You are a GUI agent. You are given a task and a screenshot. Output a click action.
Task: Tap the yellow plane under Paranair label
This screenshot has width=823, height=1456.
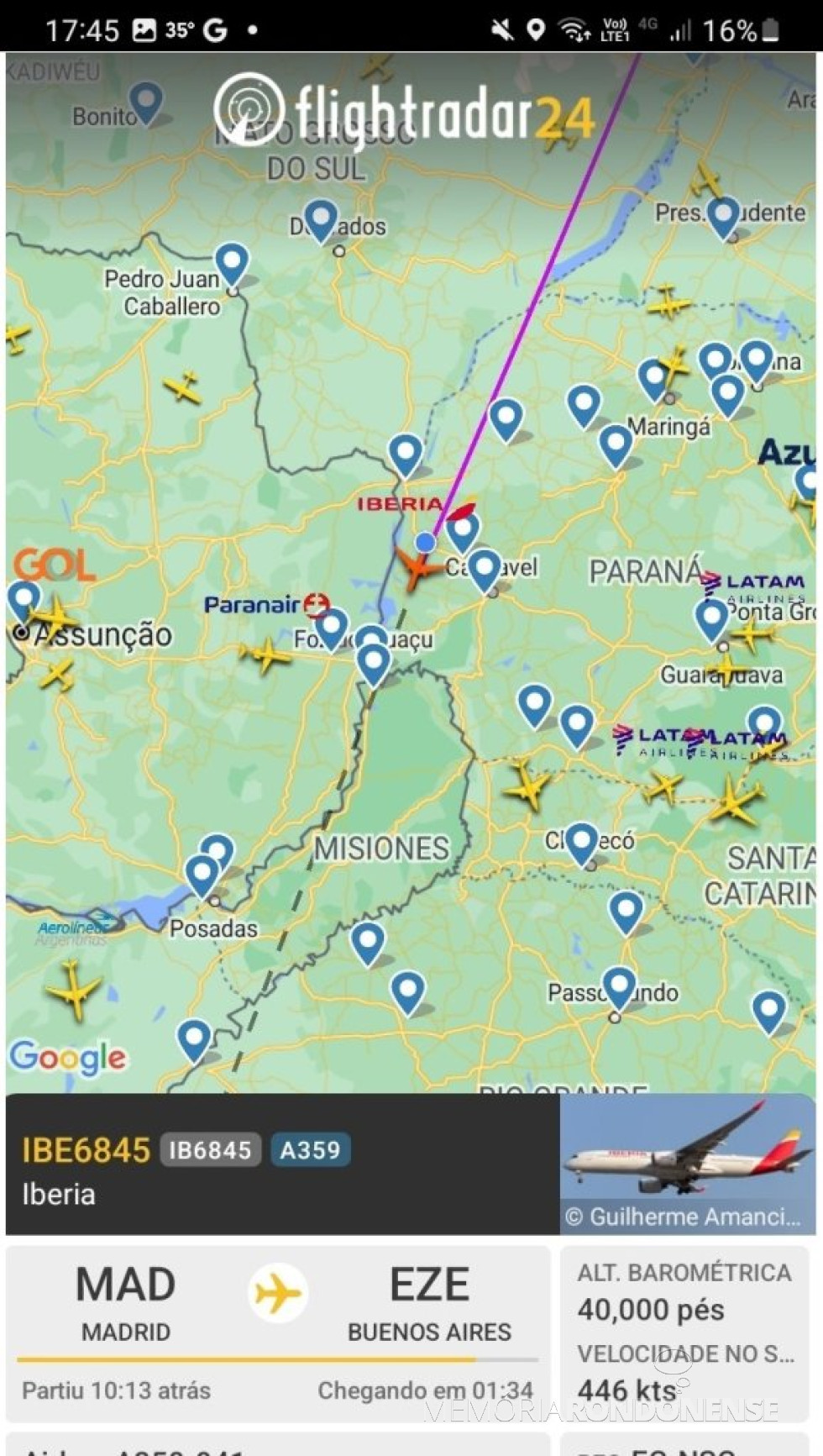[x=266, y=654]
